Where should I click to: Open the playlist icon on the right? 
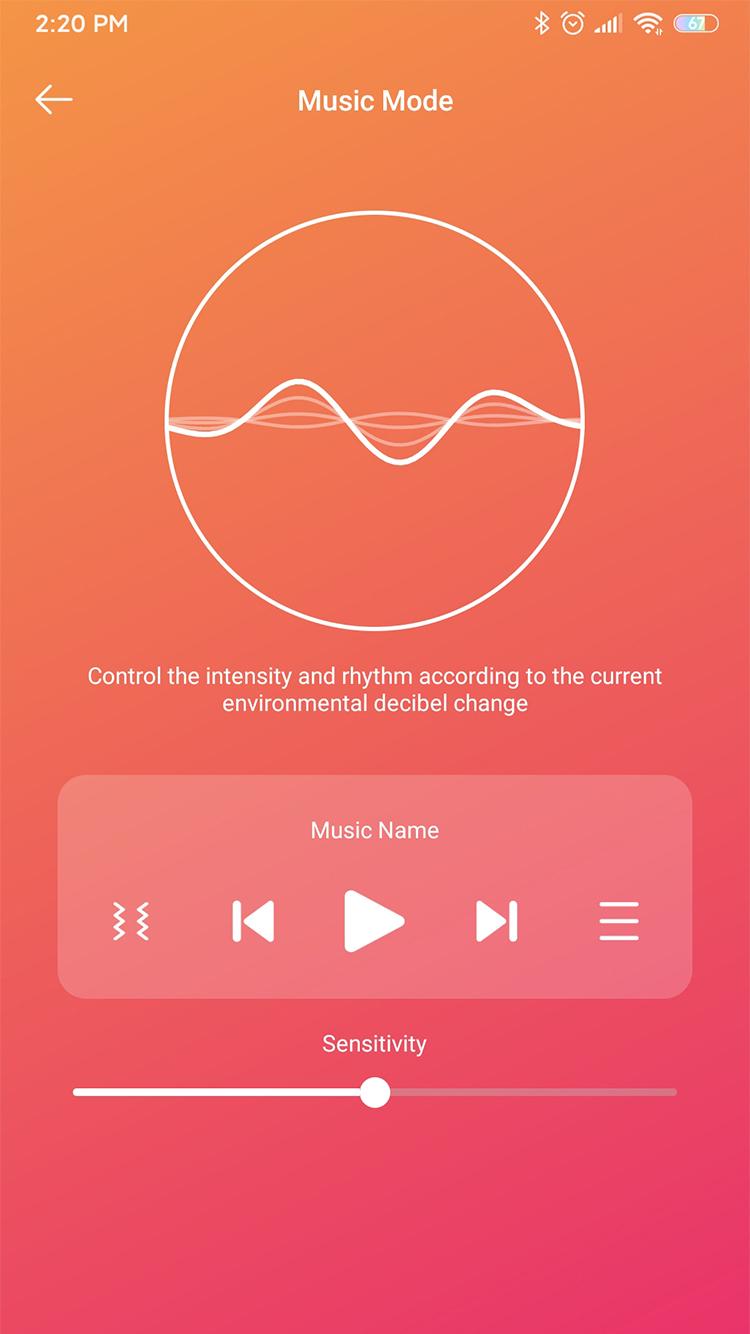click(x=619, y=921)
